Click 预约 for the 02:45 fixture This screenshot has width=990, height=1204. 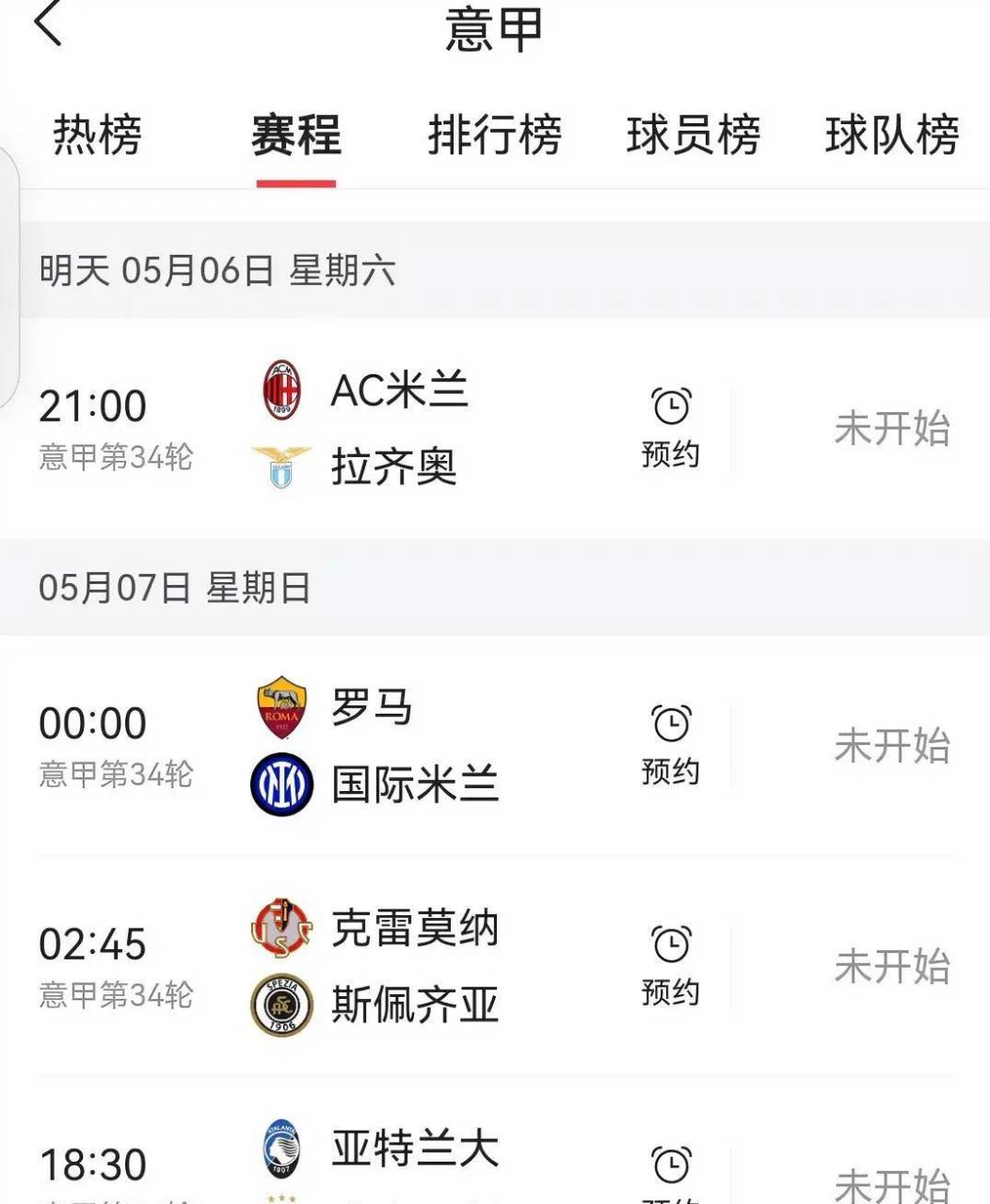click(669, 990)
